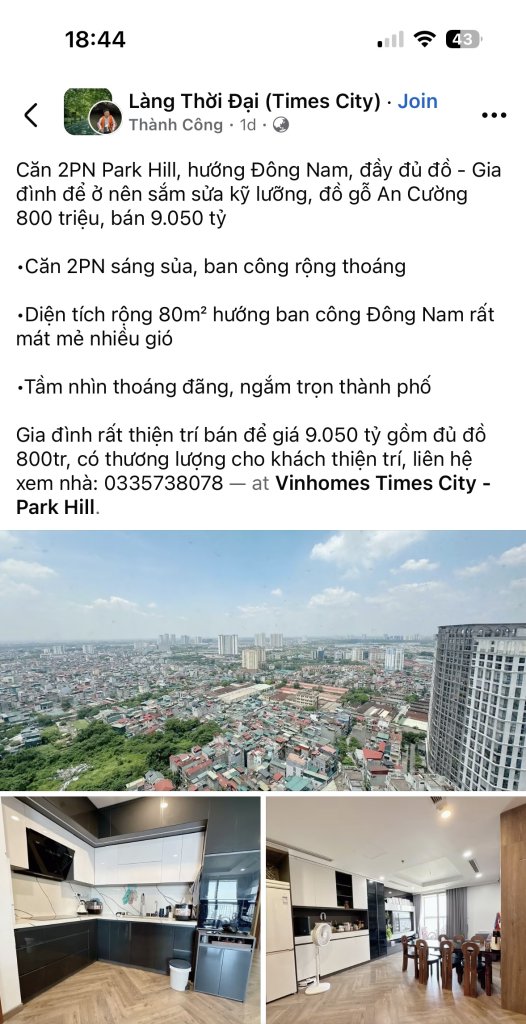526x1024 pixels.
Task: View poster Thành Công's profile
Action: (x=176, y=125)
